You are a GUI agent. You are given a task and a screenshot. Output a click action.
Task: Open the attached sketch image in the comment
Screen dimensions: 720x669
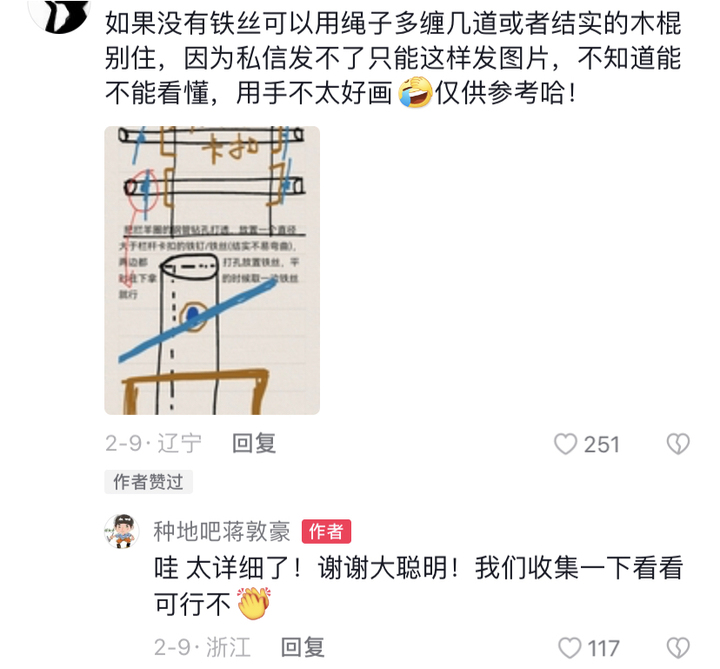click(212, 270)
